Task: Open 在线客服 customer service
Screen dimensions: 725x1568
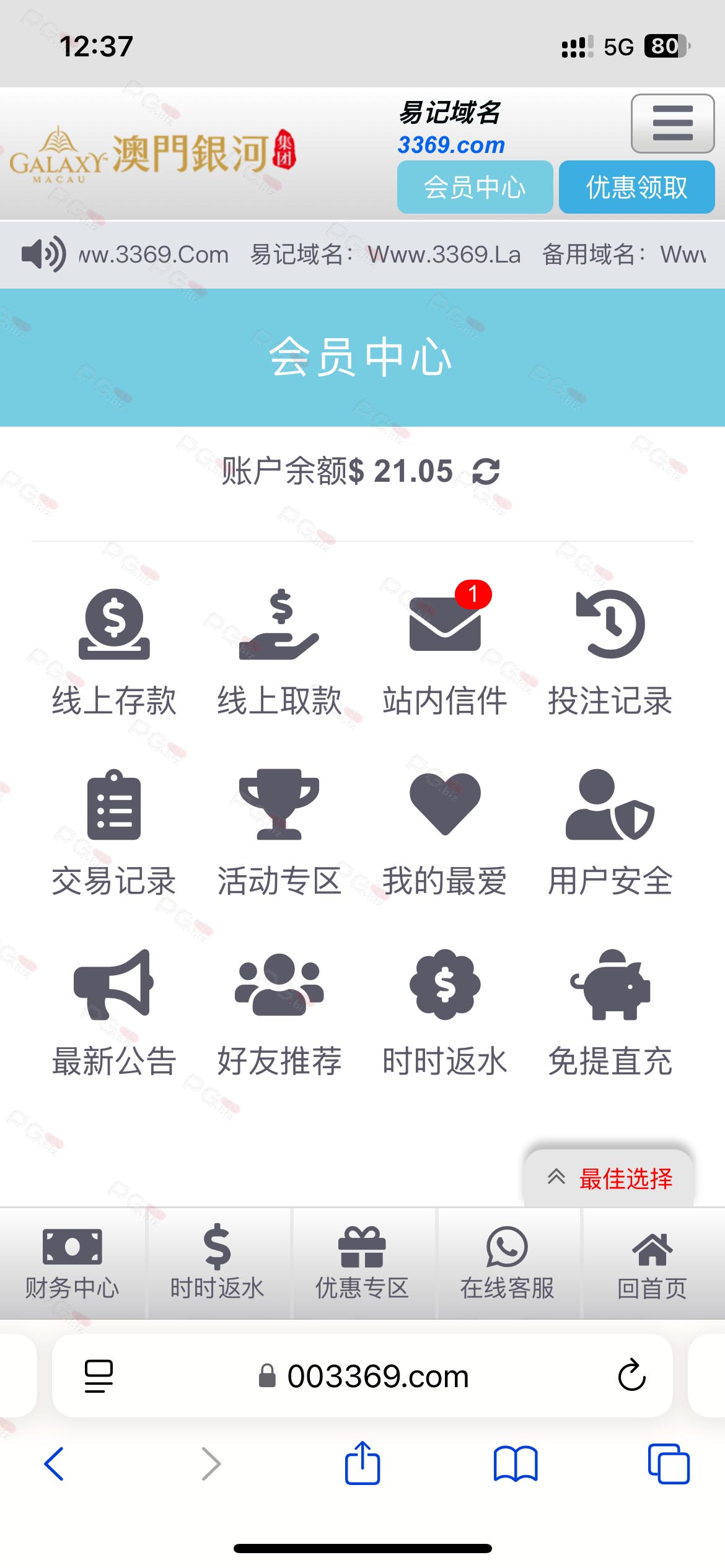Action: point(507,1263)
